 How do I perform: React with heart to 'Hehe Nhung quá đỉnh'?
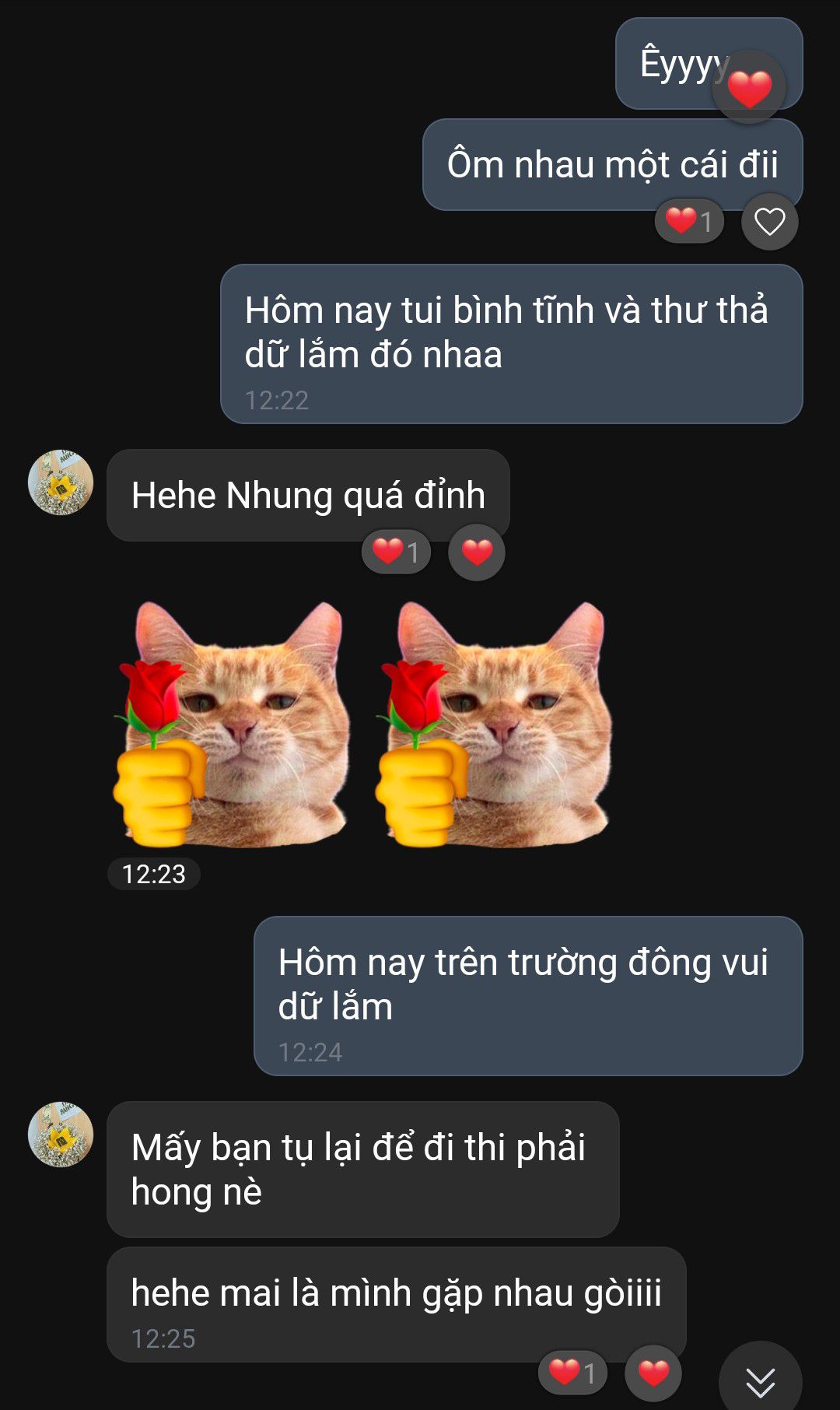477,552
